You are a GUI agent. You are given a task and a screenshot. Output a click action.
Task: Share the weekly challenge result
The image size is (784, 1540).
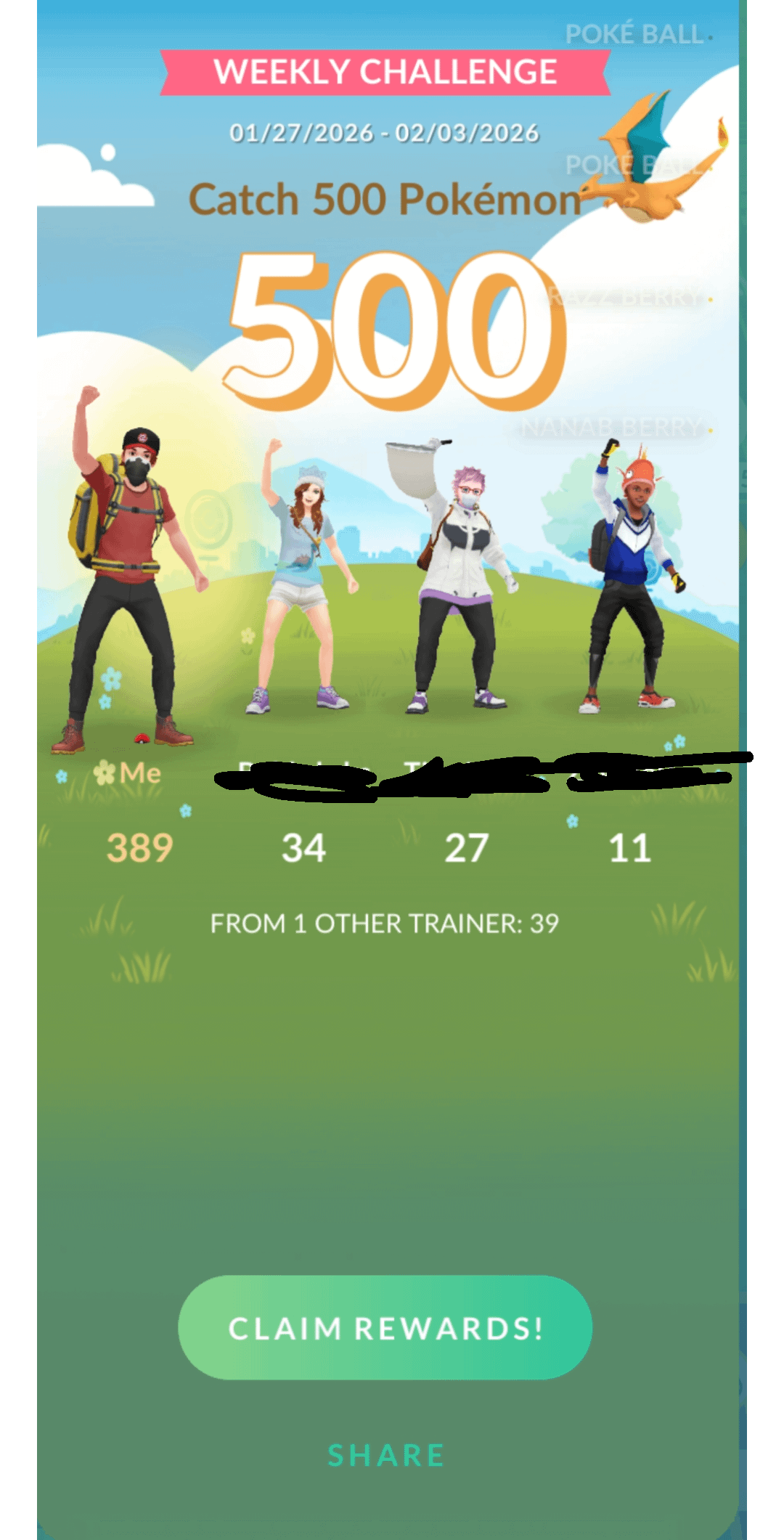pyautogui.click(x=386, y=1455)
